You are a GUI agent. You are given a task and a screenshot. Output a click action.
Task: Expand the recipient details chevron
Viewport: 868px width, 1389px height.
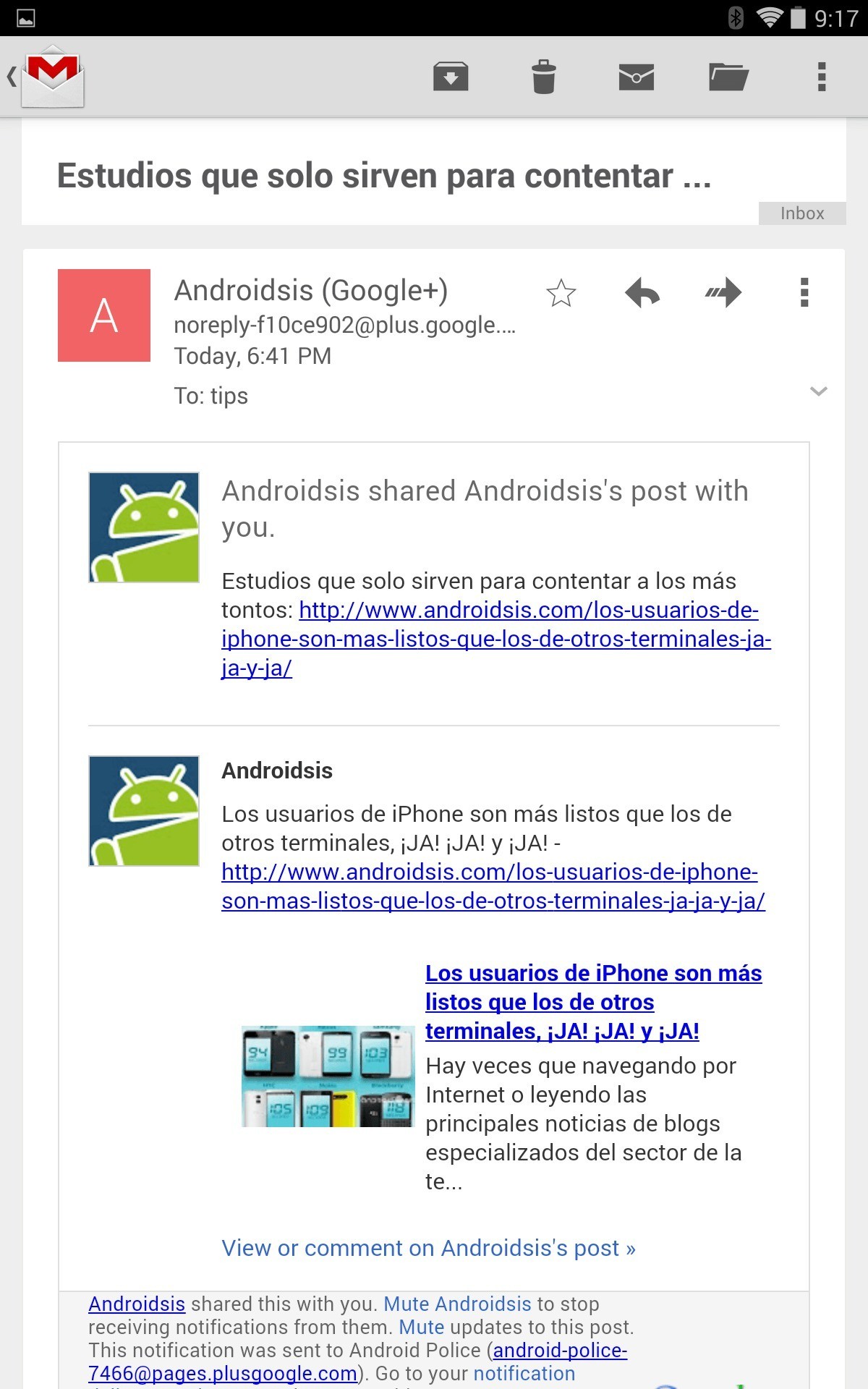(x=818, y=392)
